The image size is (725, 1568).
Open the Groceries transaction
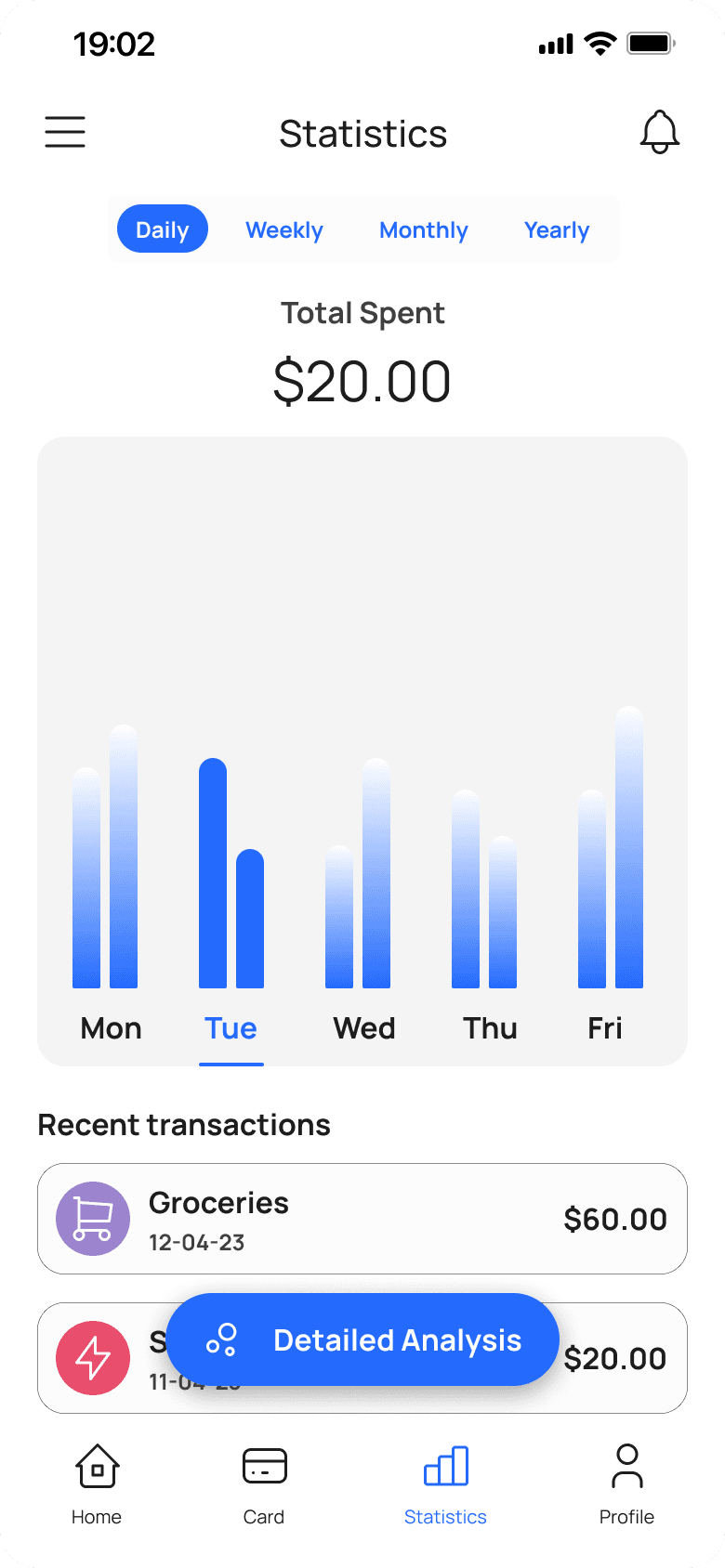(x=362, y=1218)
